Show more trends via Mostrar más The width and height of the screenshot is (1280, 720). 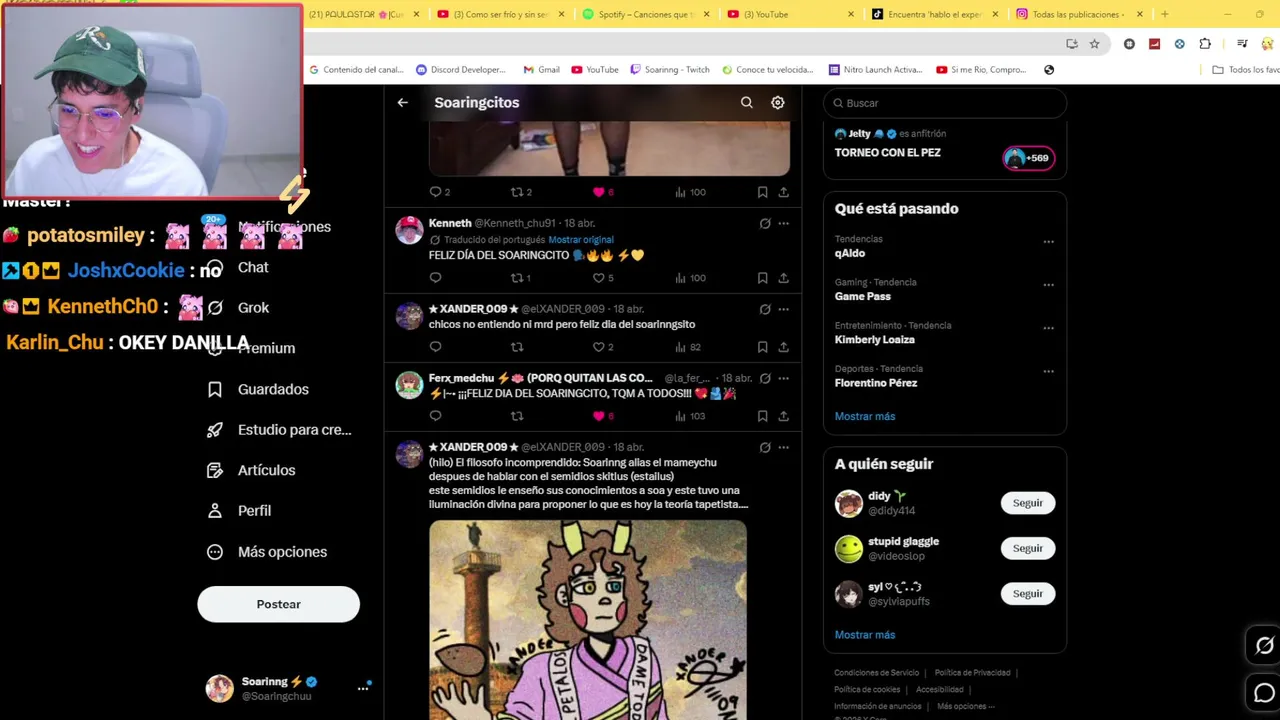(x=865, y=416)
